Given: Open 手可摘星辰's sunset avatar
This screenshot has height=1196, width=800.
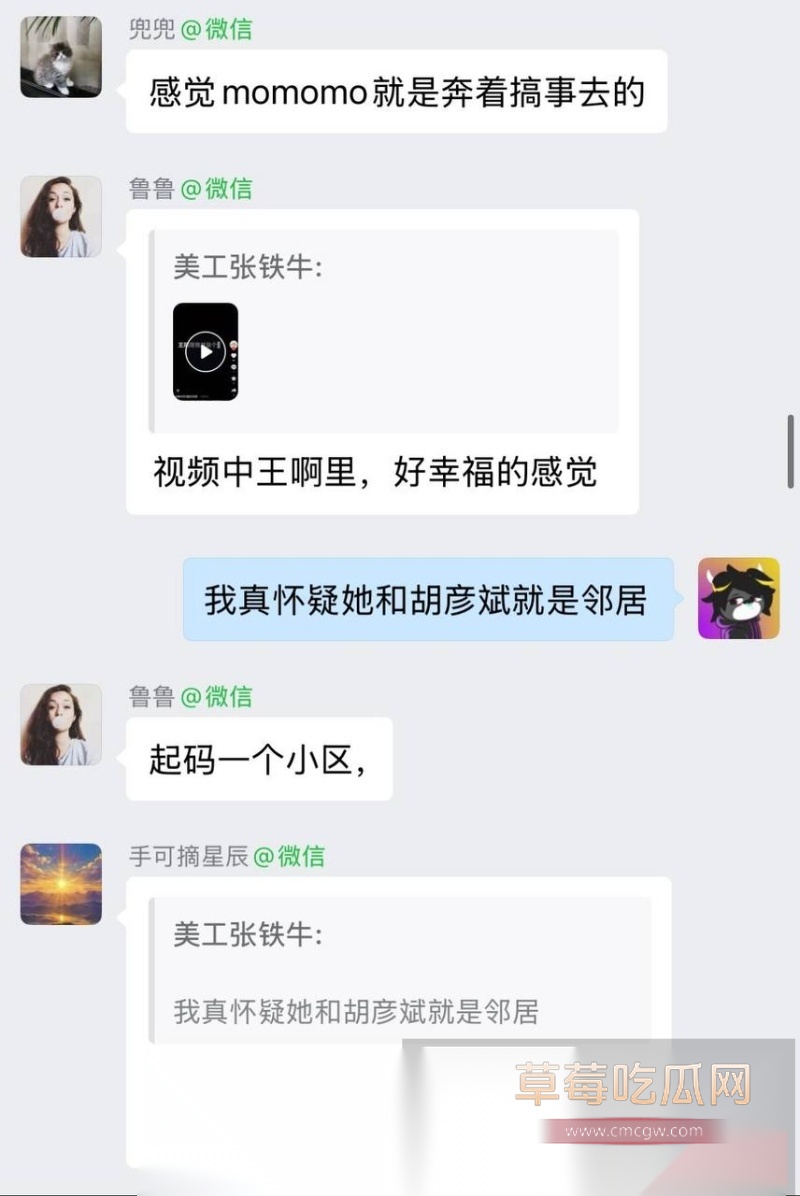Looking at the screenshot, I should [x=60, y=885].
